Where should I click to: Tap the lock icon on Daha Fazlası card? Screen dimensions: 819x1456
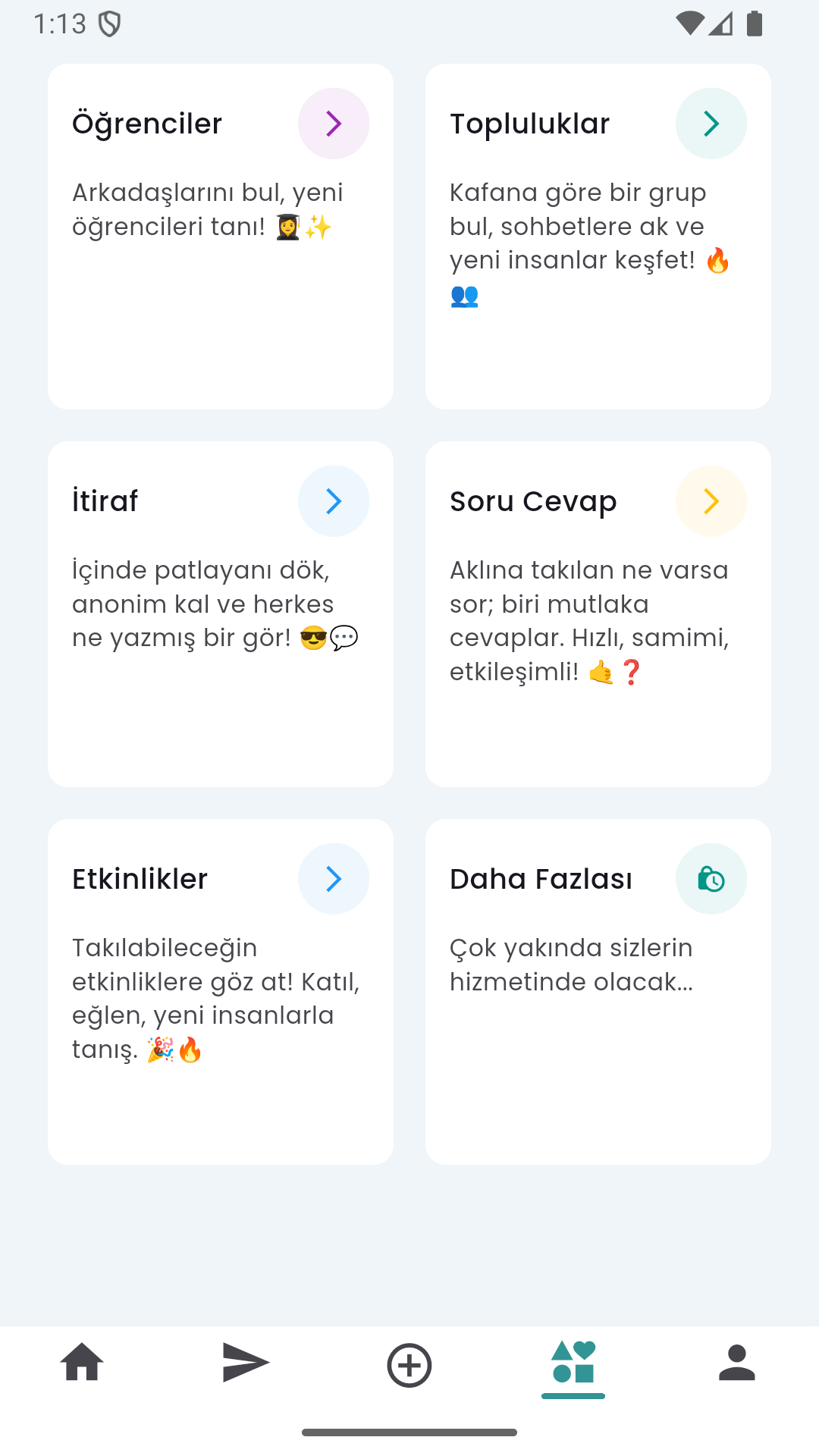pyautogui.click(x=711, y=878)
